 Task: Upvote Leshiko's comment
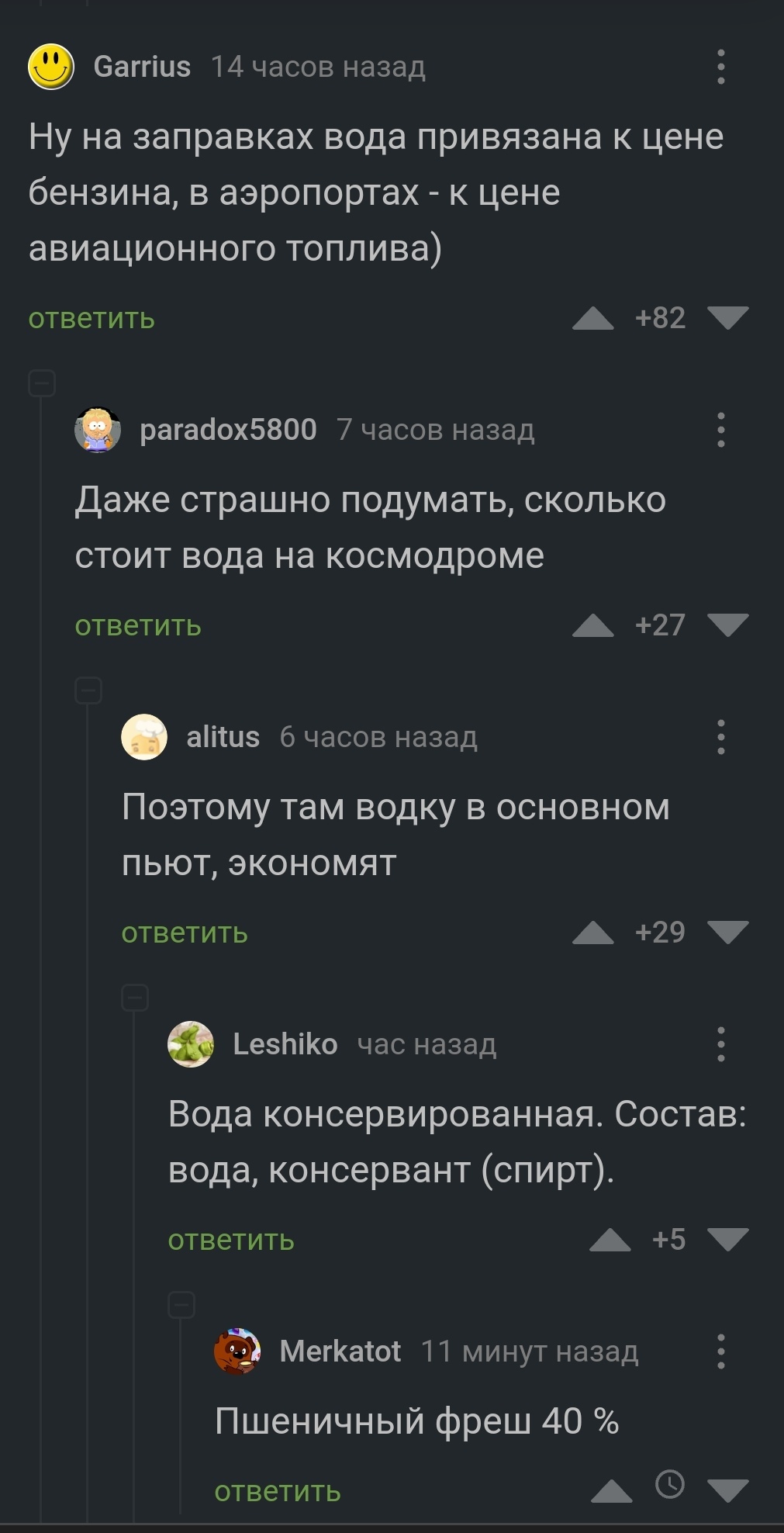[610, 1240]
